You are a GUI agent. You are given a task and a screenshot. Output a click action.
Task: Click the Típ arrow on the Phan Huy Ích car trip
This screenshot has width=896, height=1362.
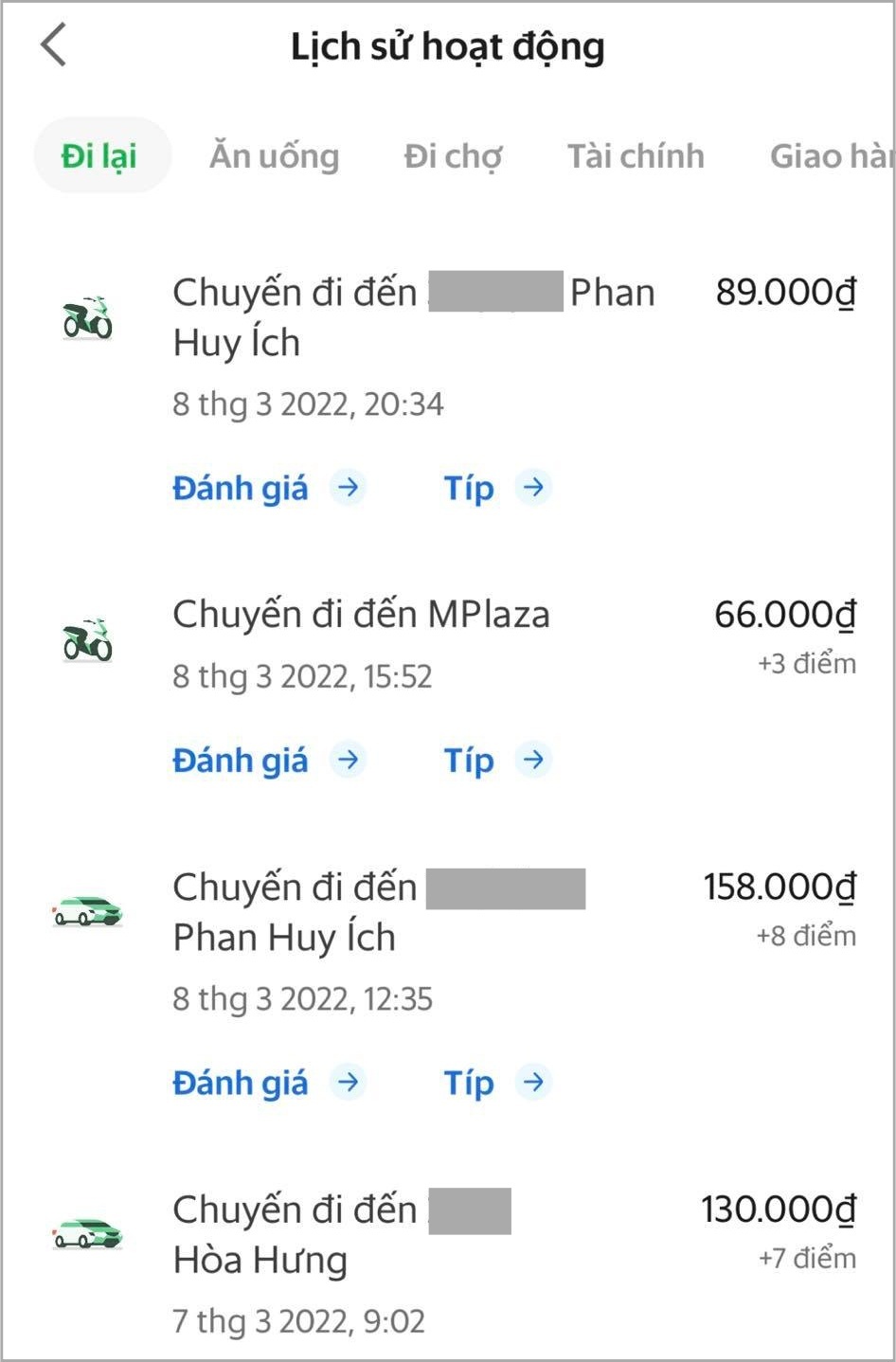click(x=533, y=1083)
